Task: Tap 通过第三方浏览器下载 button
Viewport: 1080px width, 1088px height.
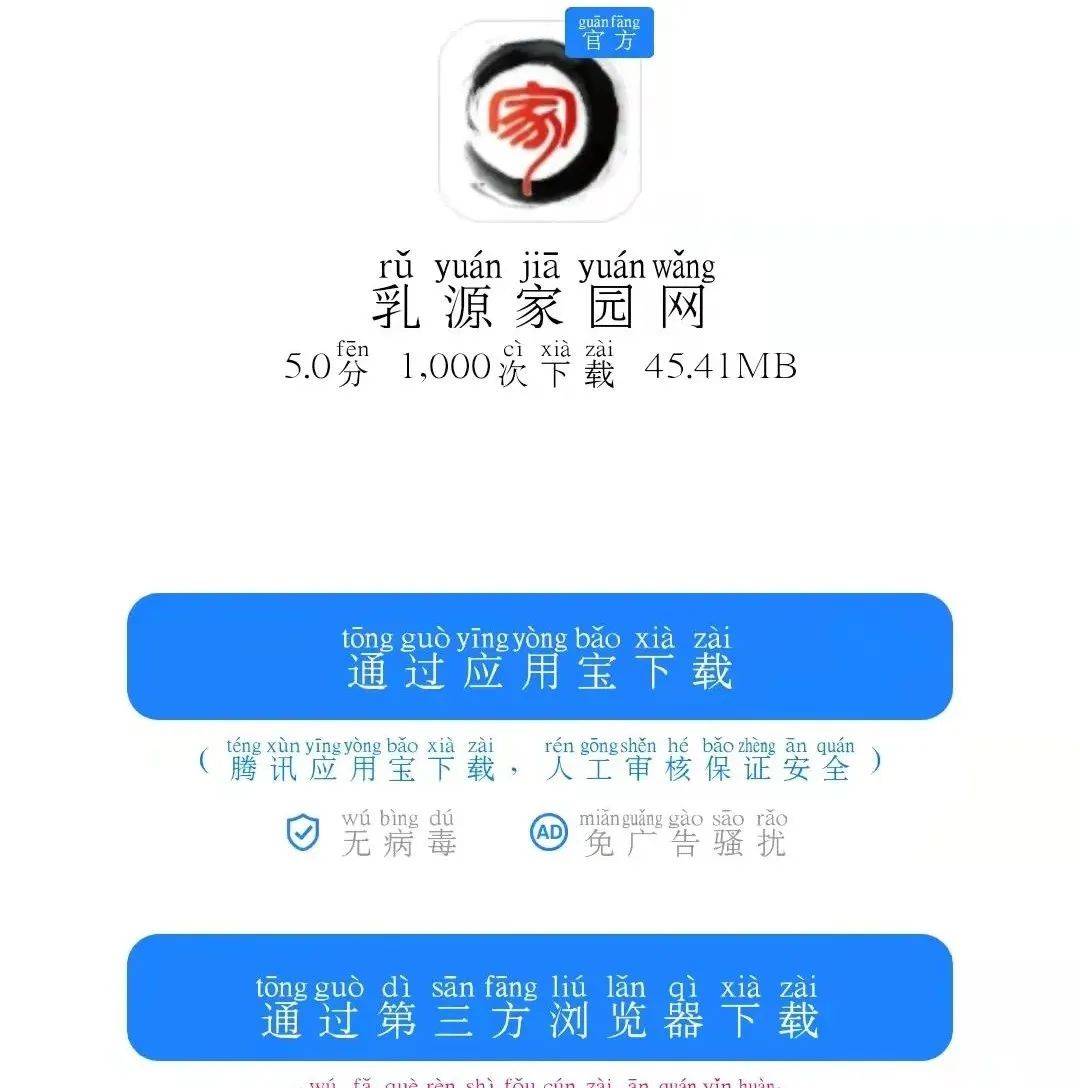Action: tap(539, 998)
